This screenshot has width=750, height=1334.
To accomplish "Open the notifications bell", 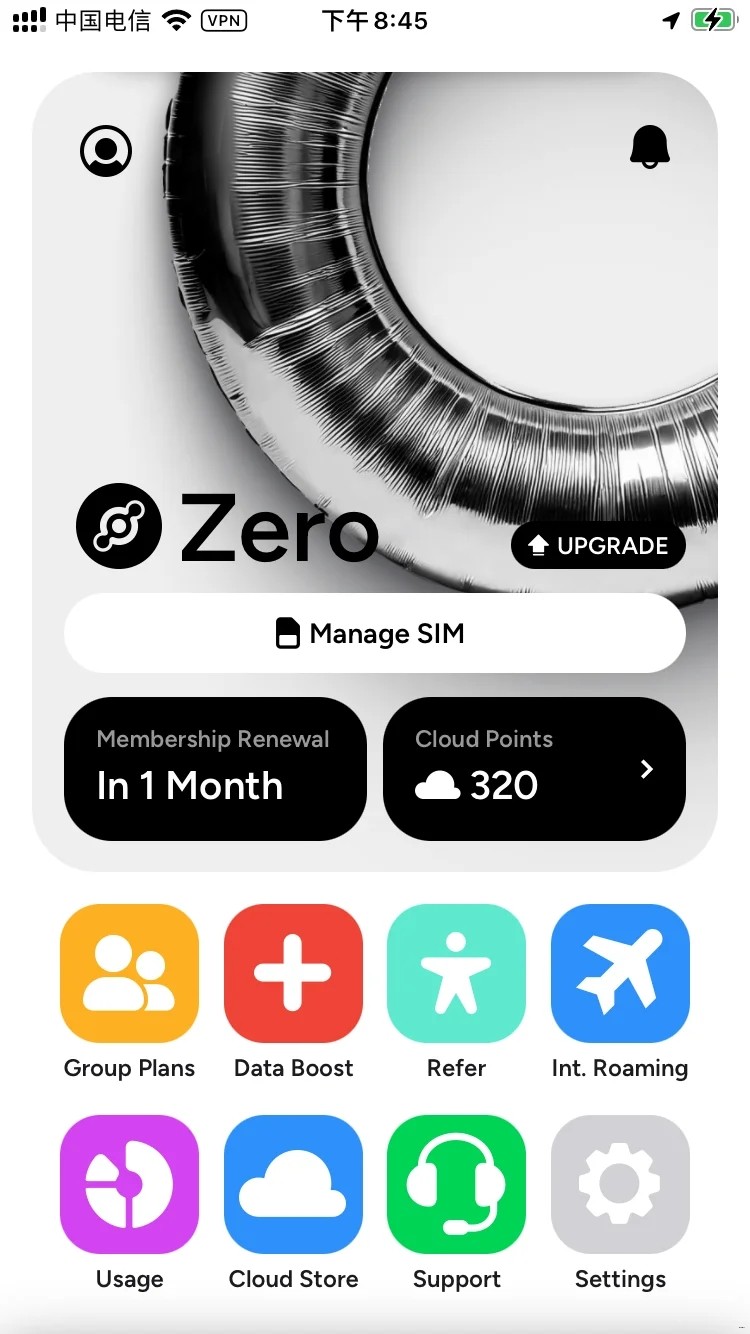I will click(x=649, y=148).
